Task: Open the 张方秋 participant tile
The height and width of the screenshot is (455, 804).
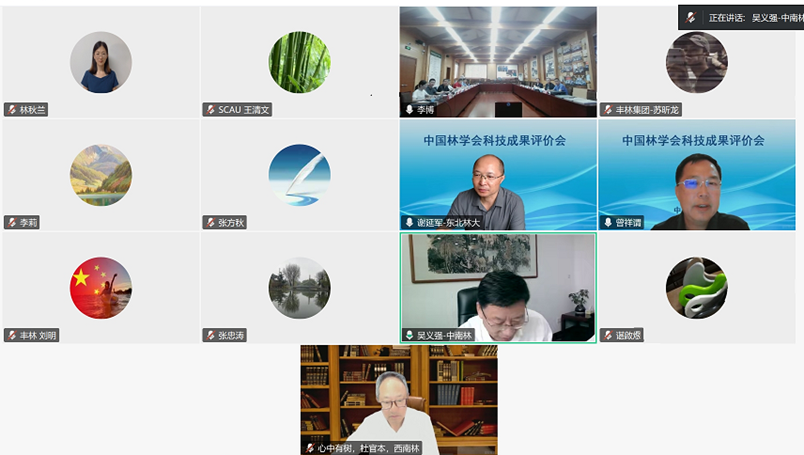Action: click(x=299, y=176)
